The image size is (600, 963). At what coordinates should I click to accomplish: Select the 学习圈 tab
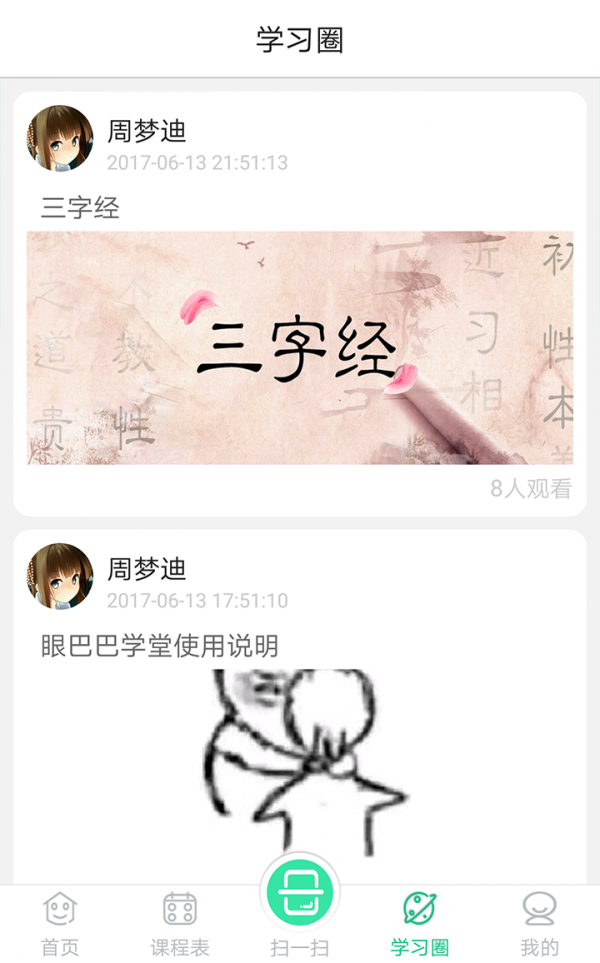click(419, 922)
